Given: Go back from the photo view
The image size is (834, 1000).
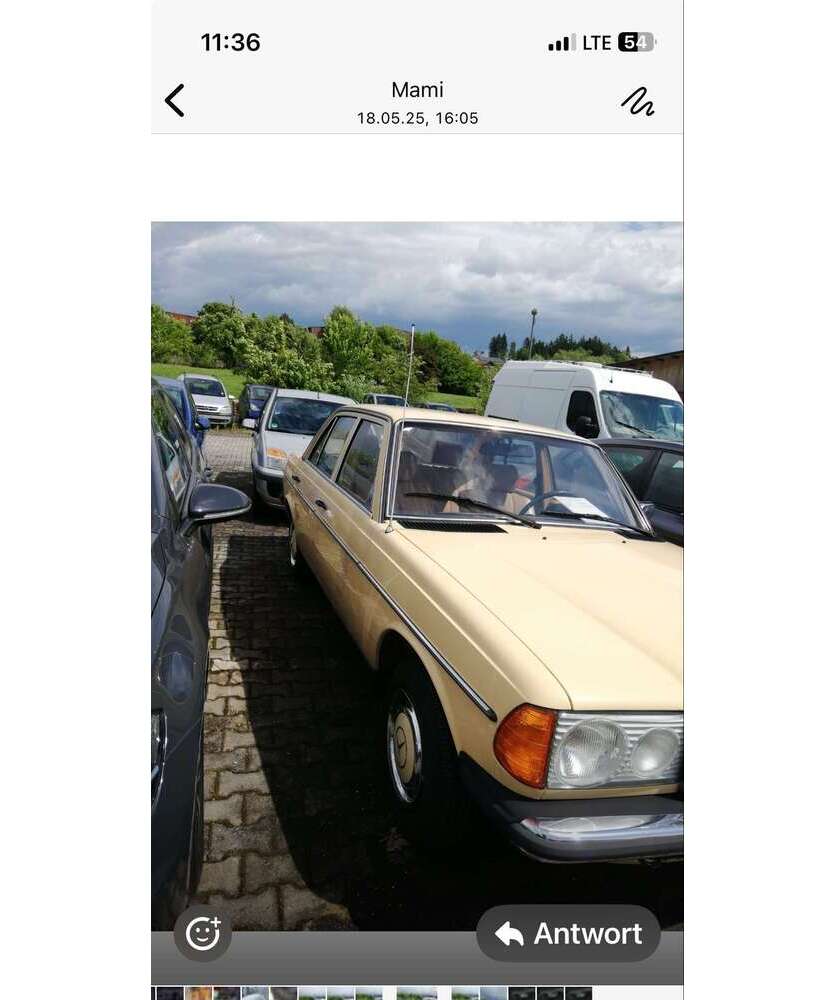Looking at the screenshot, I should (175, 100).
